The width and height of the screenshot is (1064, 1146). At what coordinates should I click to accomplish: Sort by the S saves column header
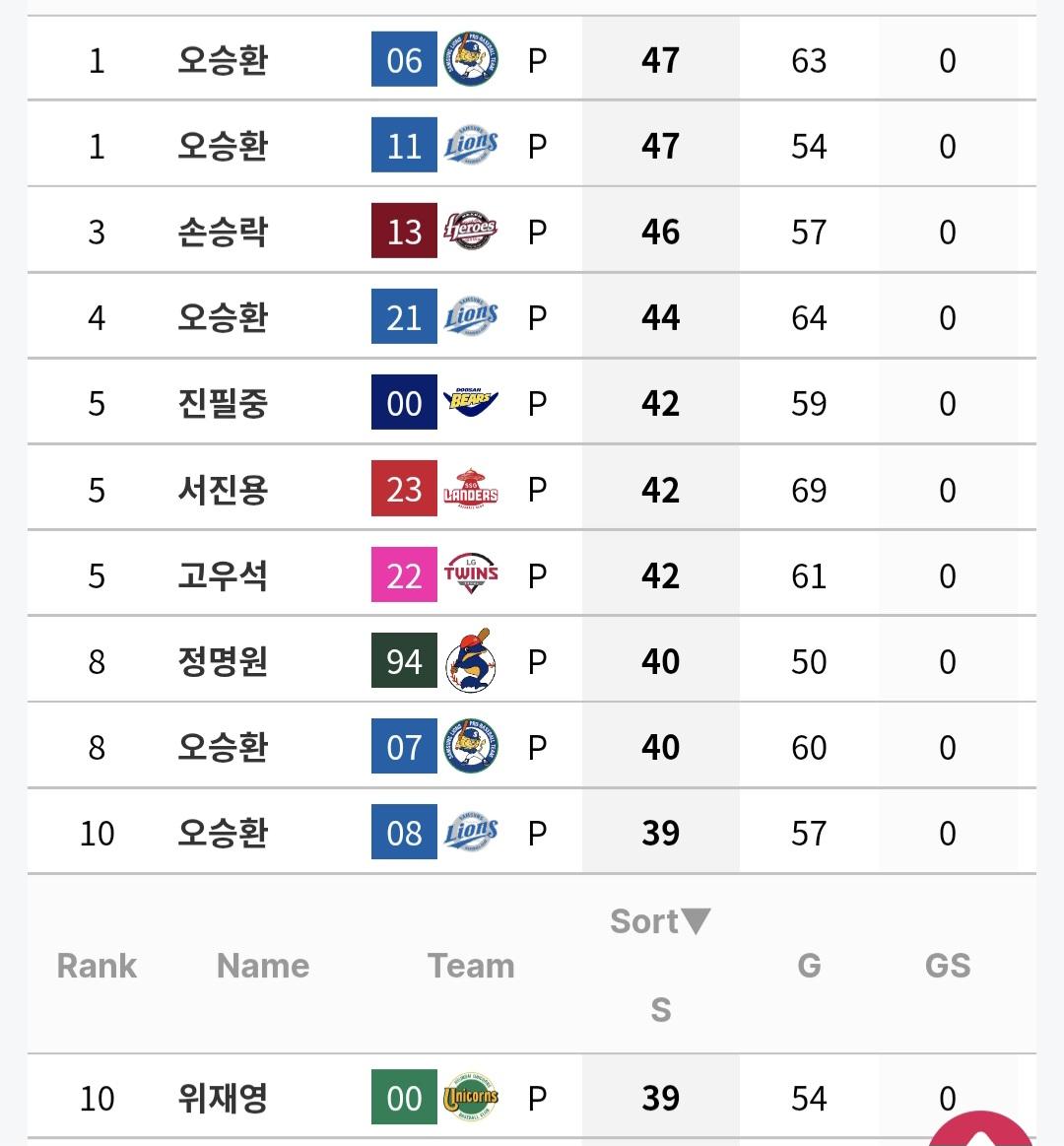click(660, 1009)
